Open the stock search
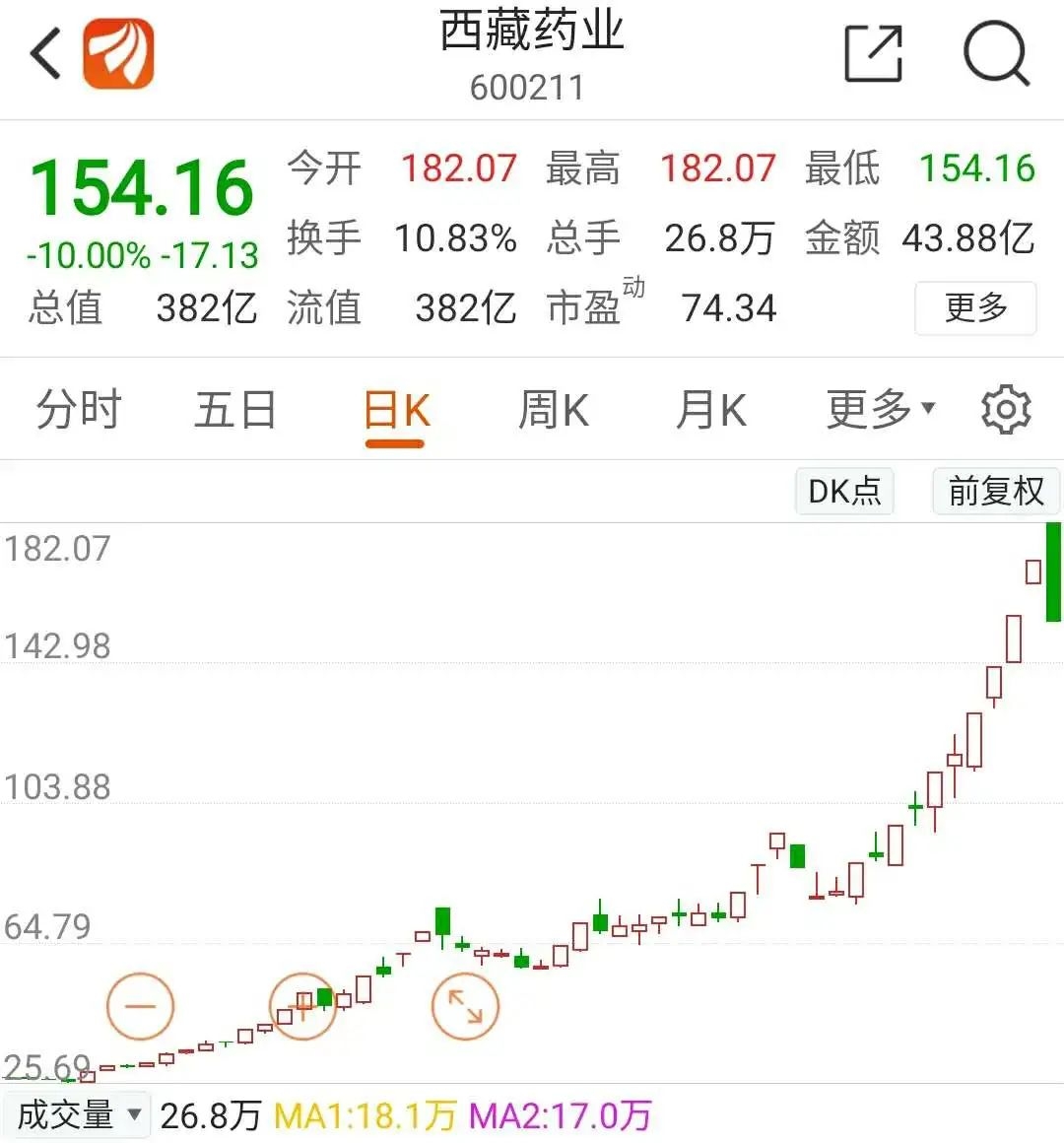The height and width of the screenshot is (1143, 1064). click(x=995, y=53)
